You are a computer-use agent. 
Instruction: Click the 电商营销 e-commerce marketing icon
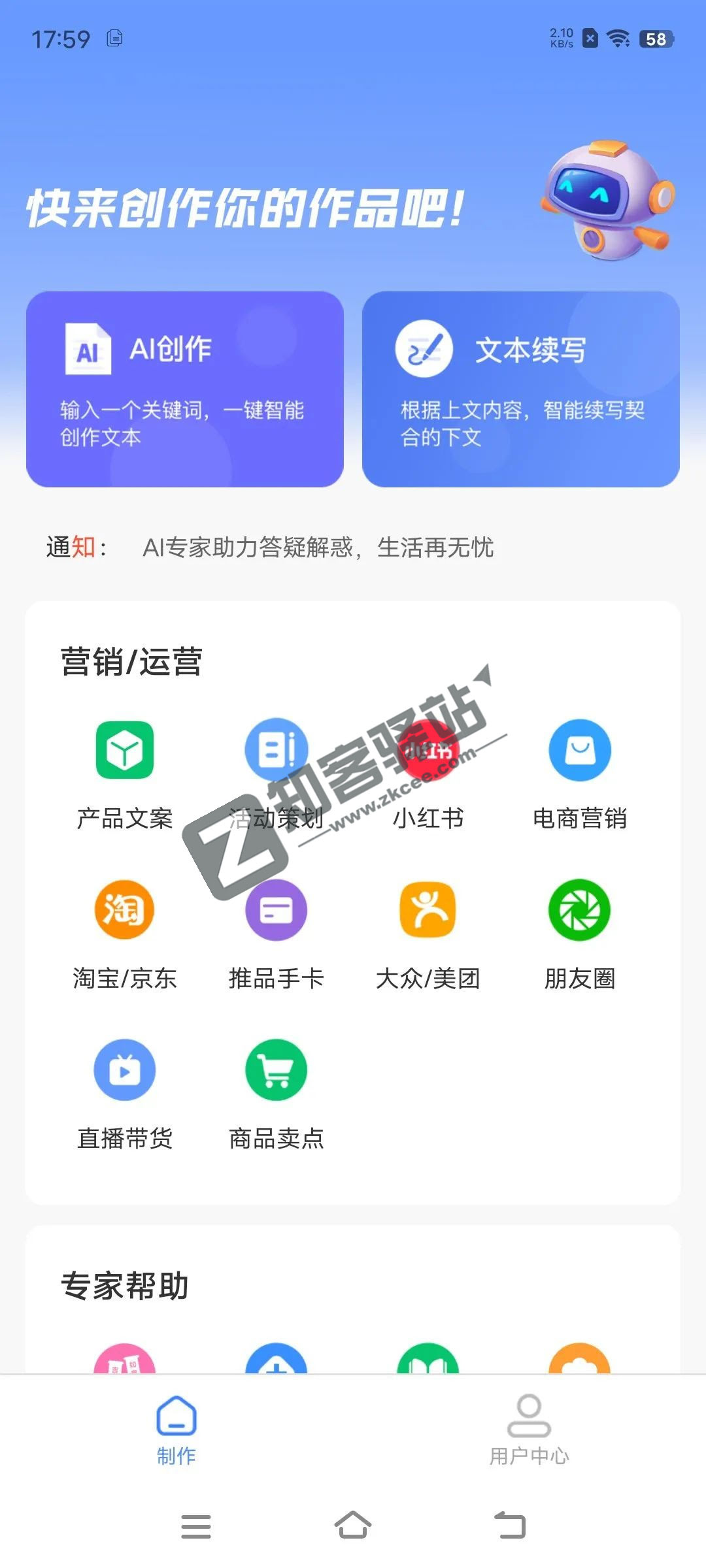tap(579, 750)
